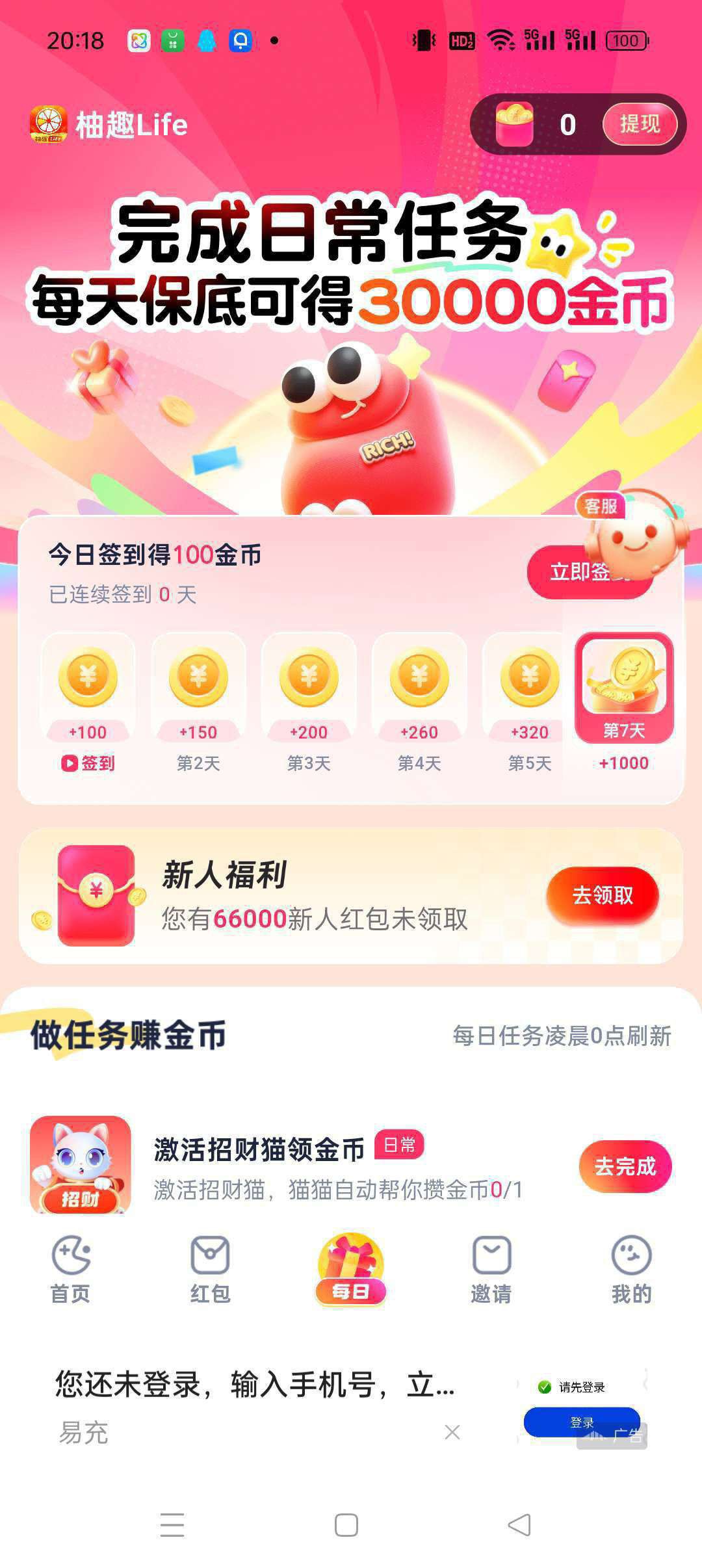Tap the +100 签到 day-one reward
This screenshot has height=1568, width=702.
coord(88,703)
